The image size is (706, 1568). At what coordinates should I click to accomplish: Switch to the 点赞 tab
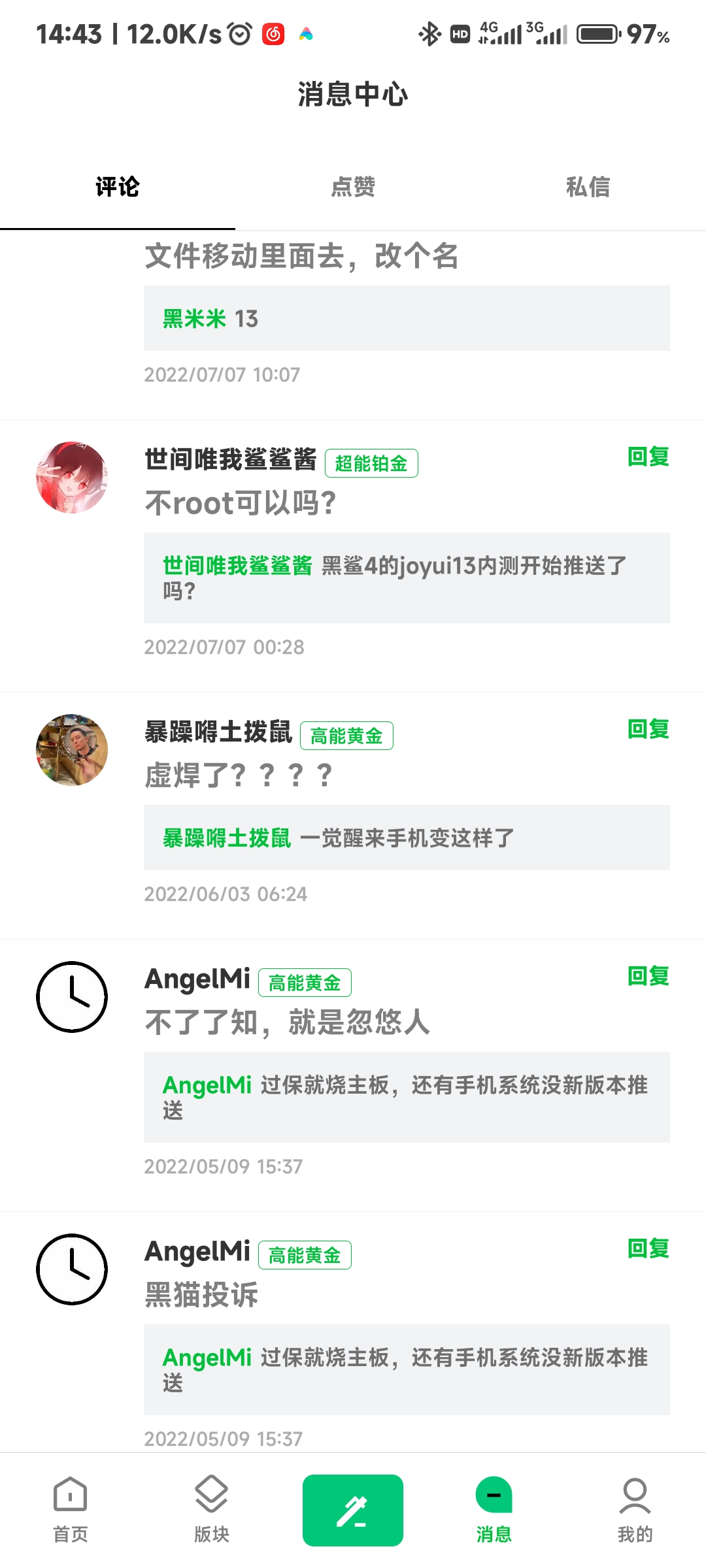click(x=353, y=187)
